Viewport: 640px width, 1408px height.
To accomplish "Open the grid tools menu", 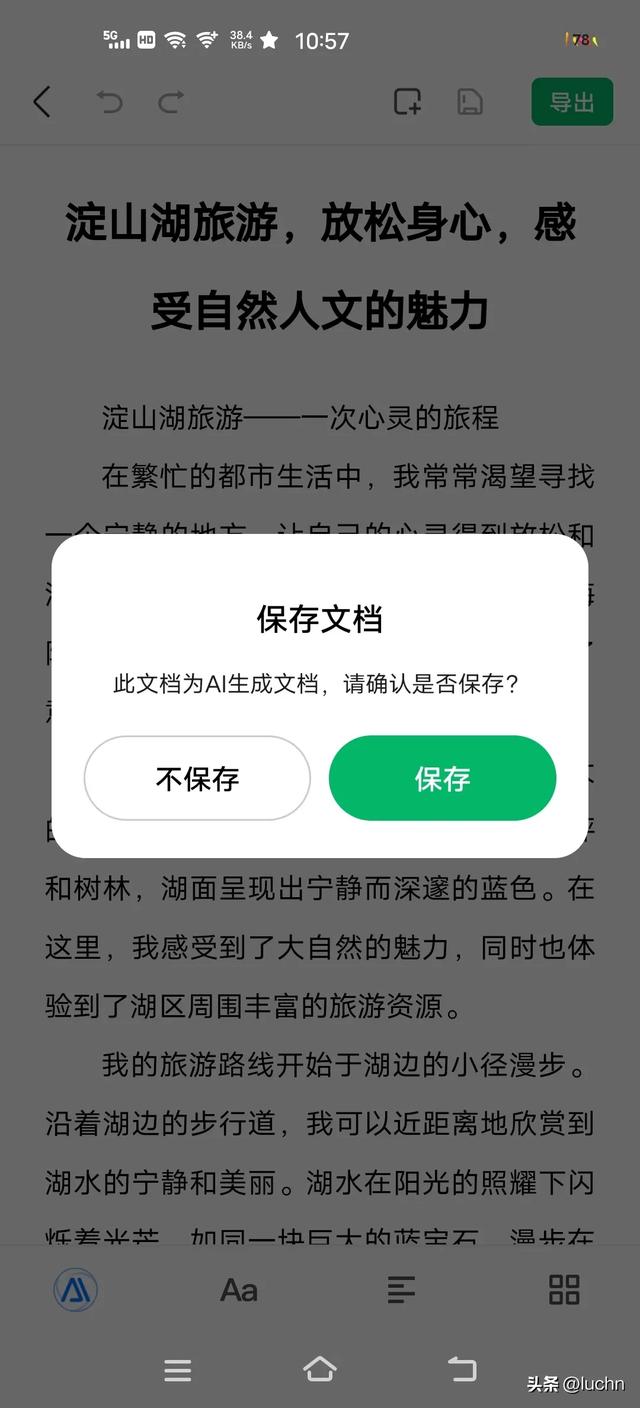I will pos(564,1290).
